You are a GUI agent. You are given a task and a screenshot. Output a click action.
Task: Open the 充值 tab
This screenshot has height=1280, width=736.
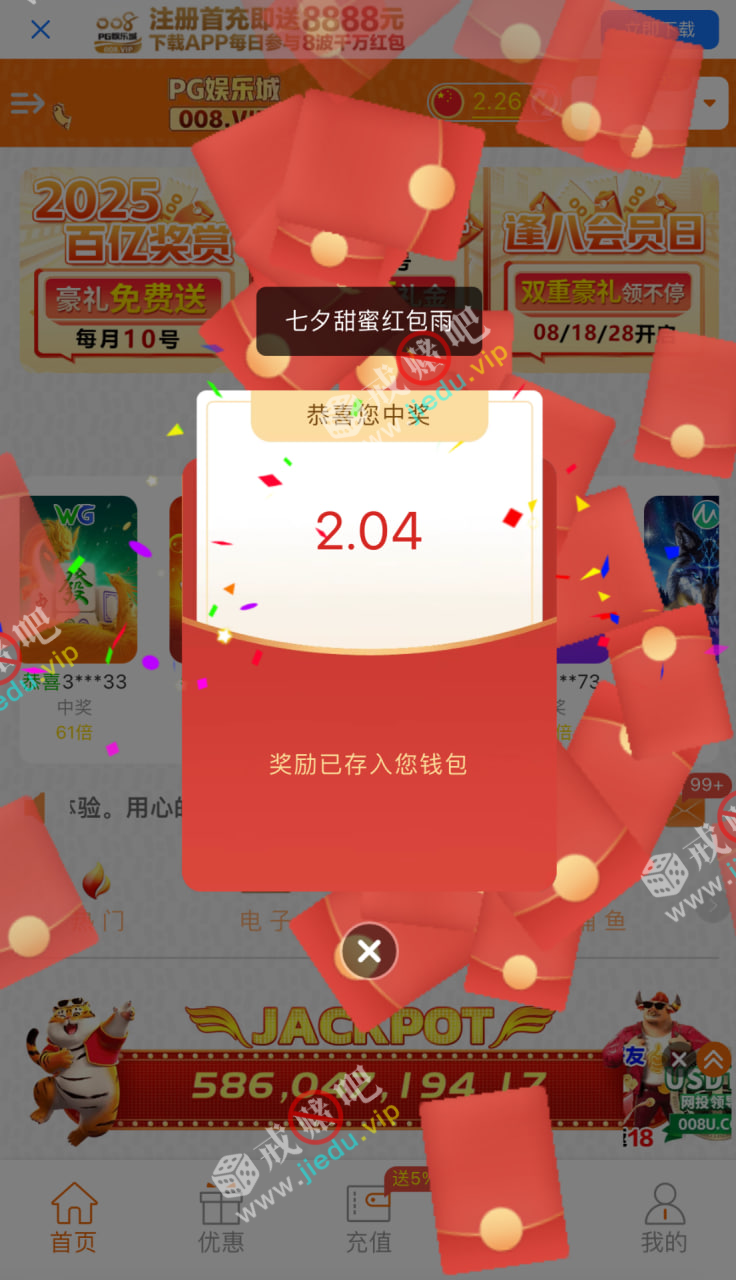tap(368, 1218)
